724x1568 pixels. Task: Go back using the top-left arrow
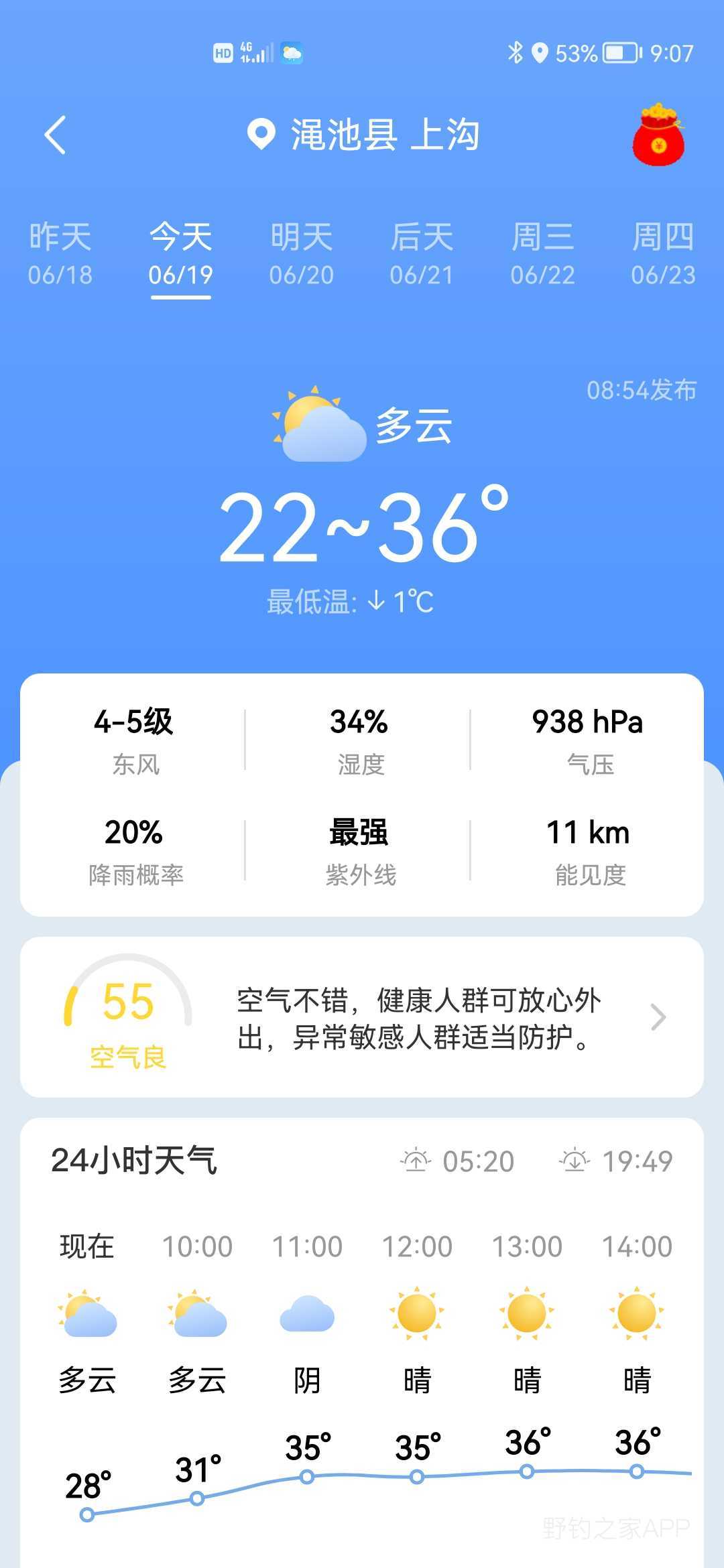[x=56, y=135]
